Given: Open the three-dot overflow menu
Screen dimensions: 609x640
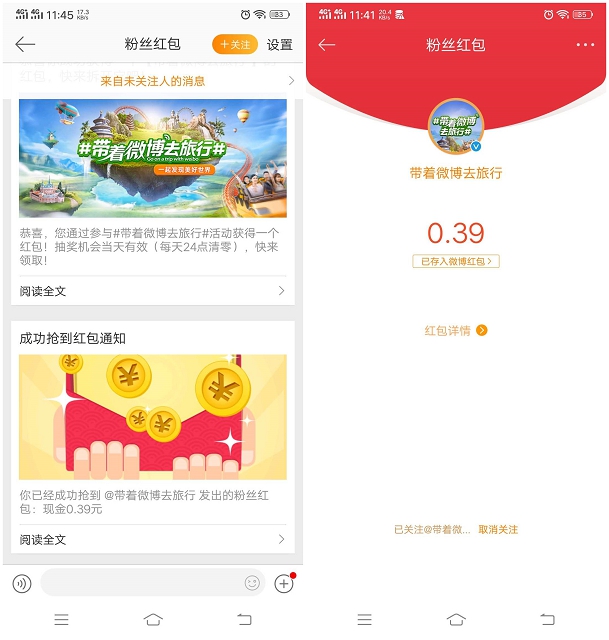Looking at the screenshot, I should (x=585, y=45).
